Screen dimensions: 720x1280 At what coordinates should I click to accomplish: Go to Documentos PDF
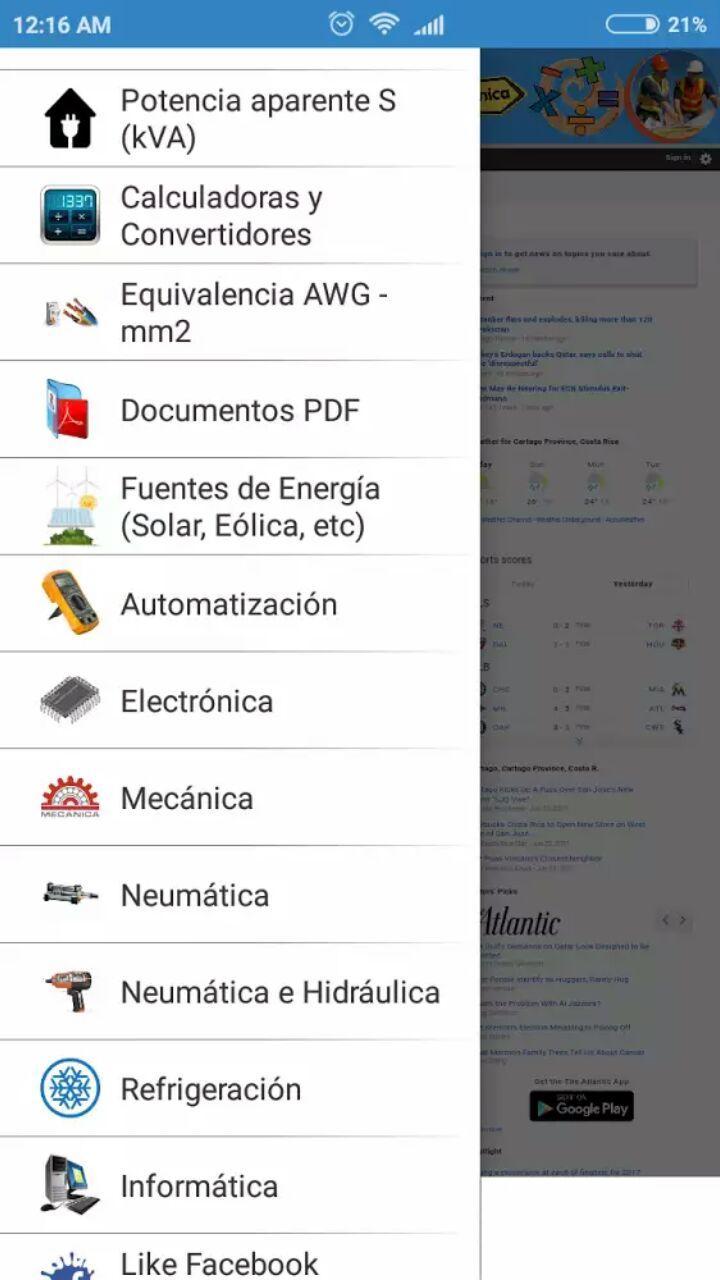click(x=240, y=410)
